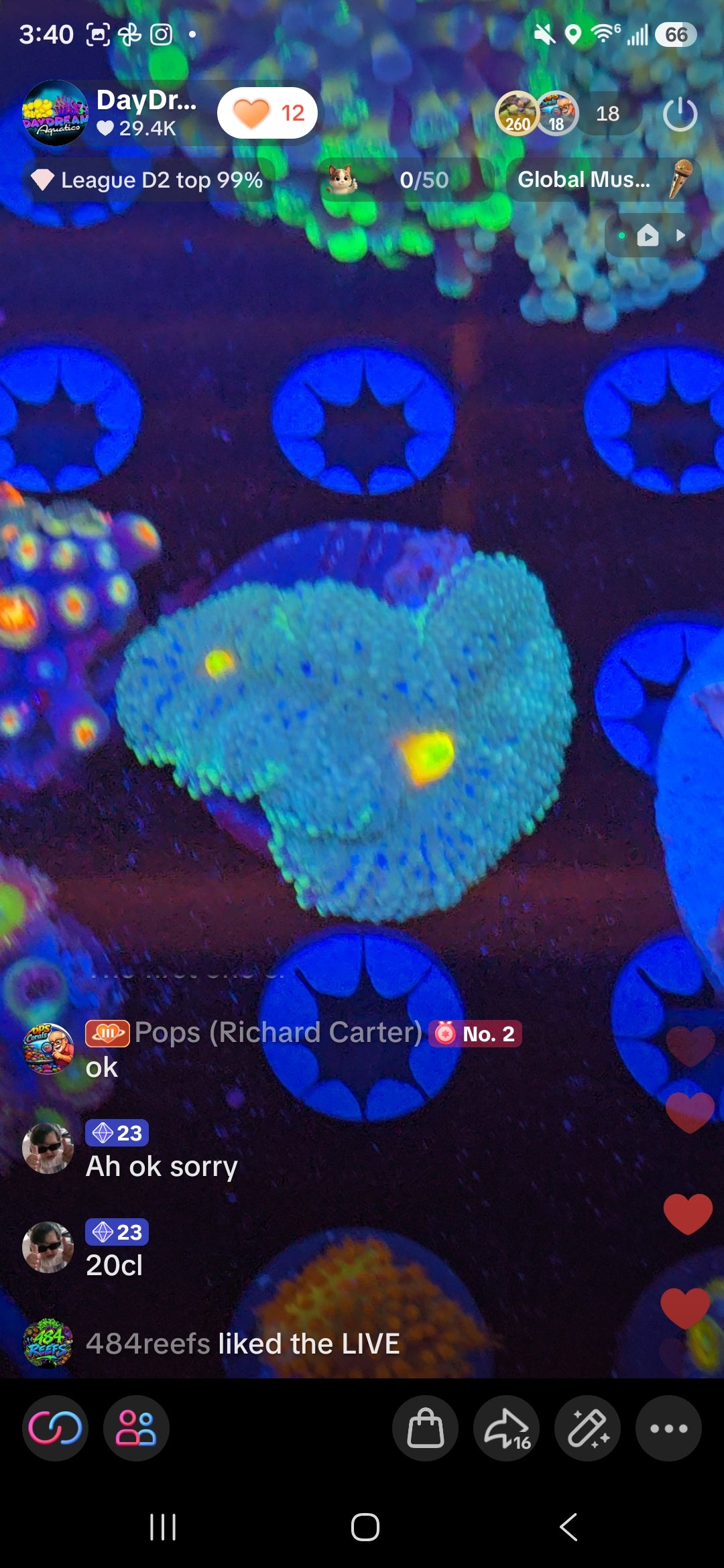Open the 0/50 hamster goal chip
The width and height of the screenshot is (724, 1568).
[406, 180]
